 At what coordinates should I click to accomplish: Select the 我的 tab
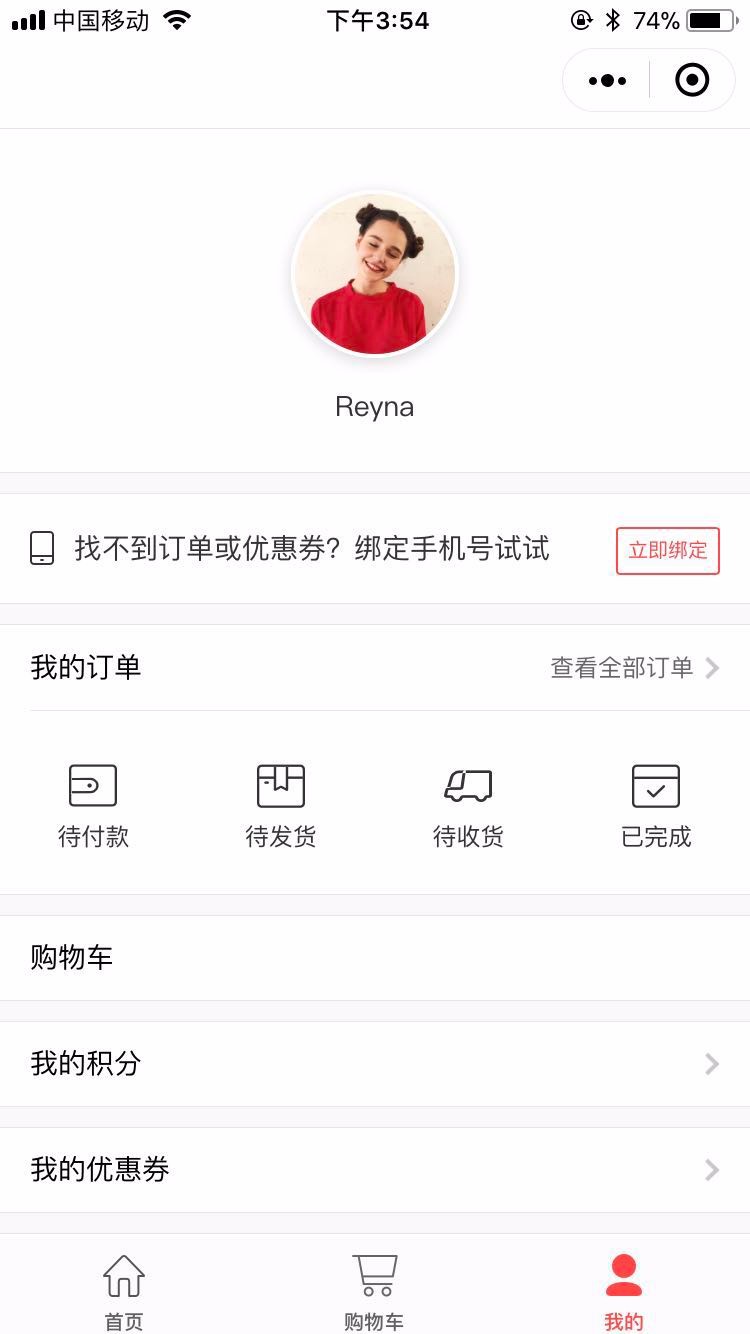click(x=624, y=1292)
